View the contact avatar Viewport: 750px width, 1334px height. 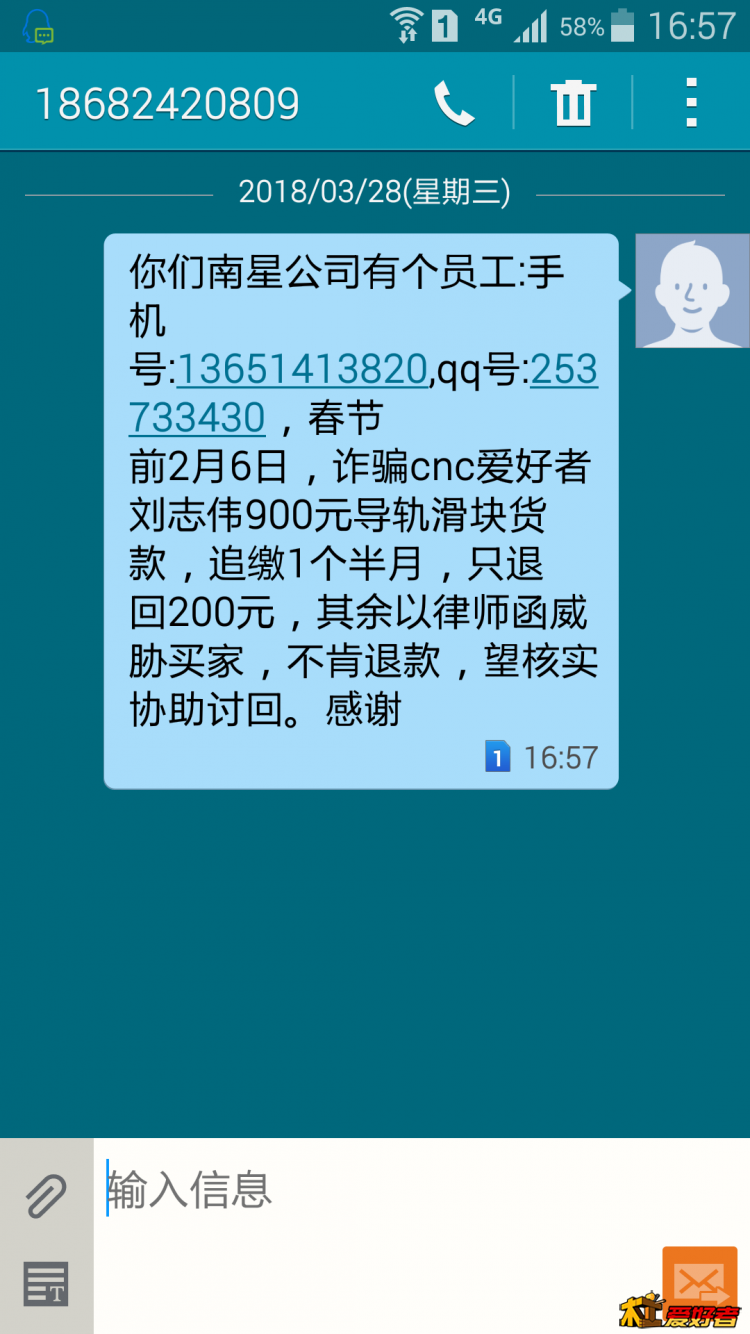692,291
